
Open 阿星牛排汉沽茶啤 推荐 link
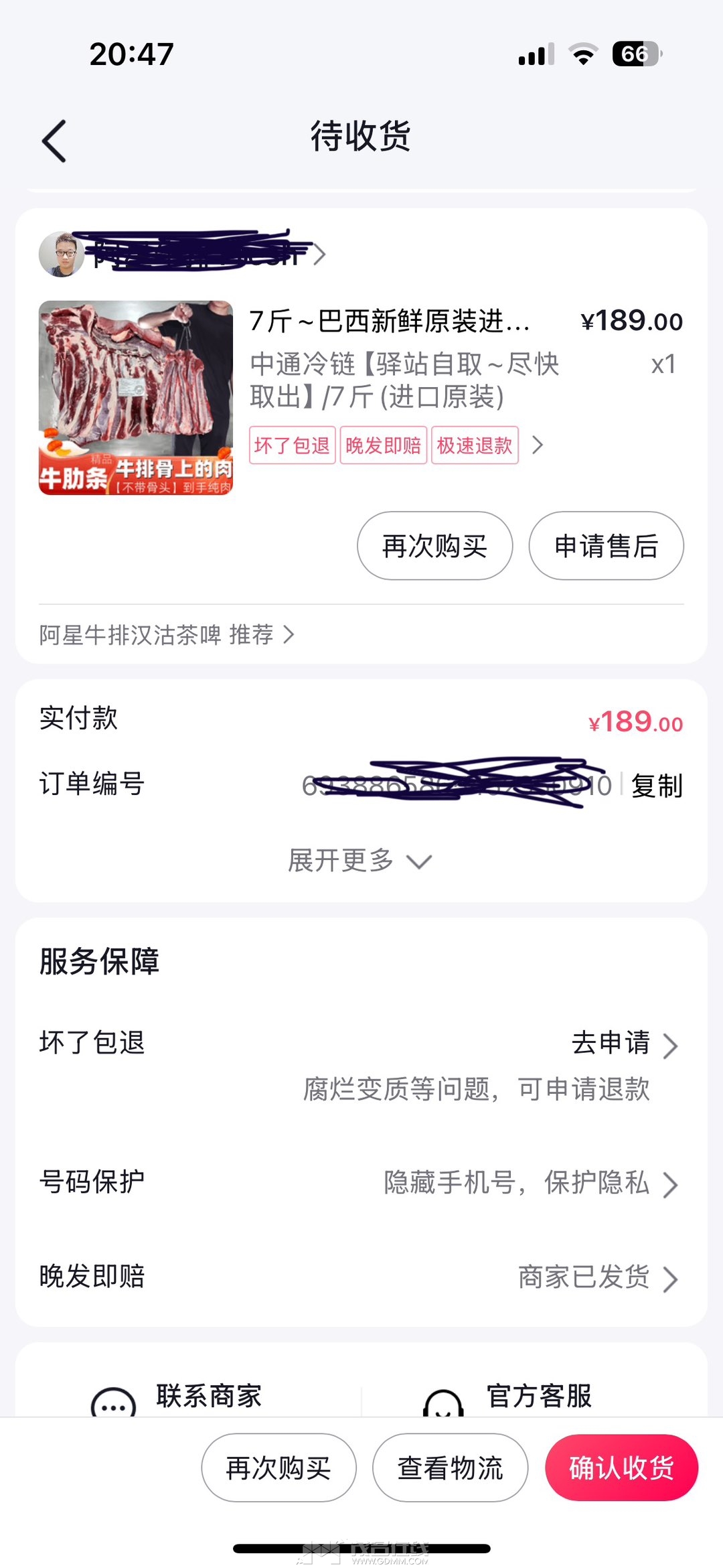pos(166,634)
